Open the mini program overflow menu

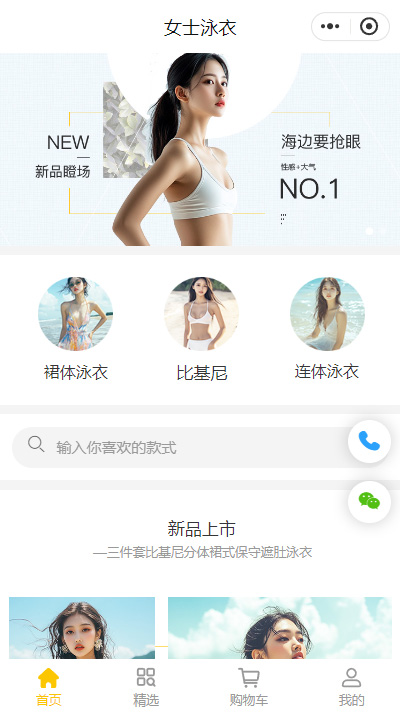tap(330, 27)
